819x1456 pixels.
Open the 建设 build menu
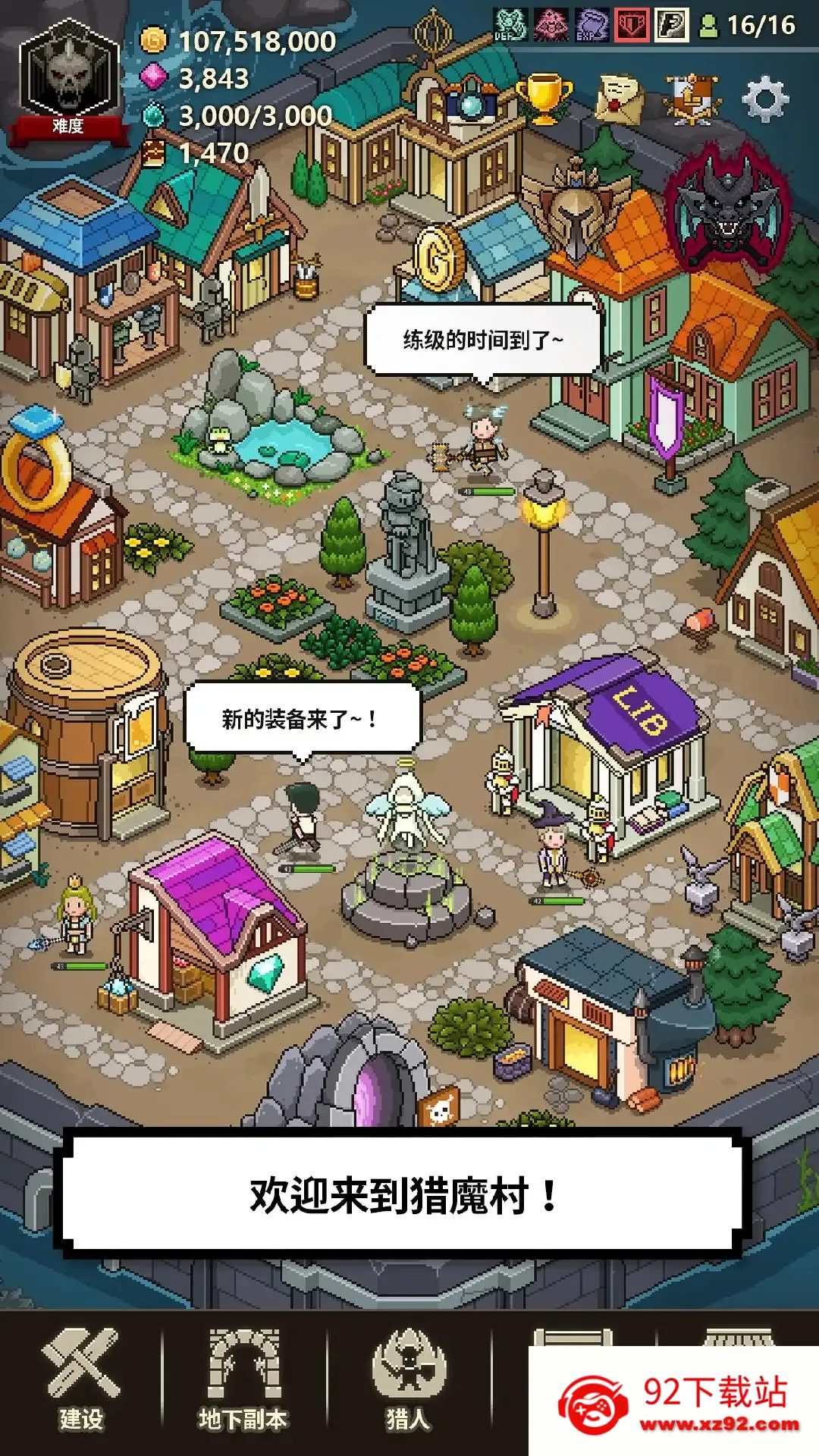pos(81,1380)
